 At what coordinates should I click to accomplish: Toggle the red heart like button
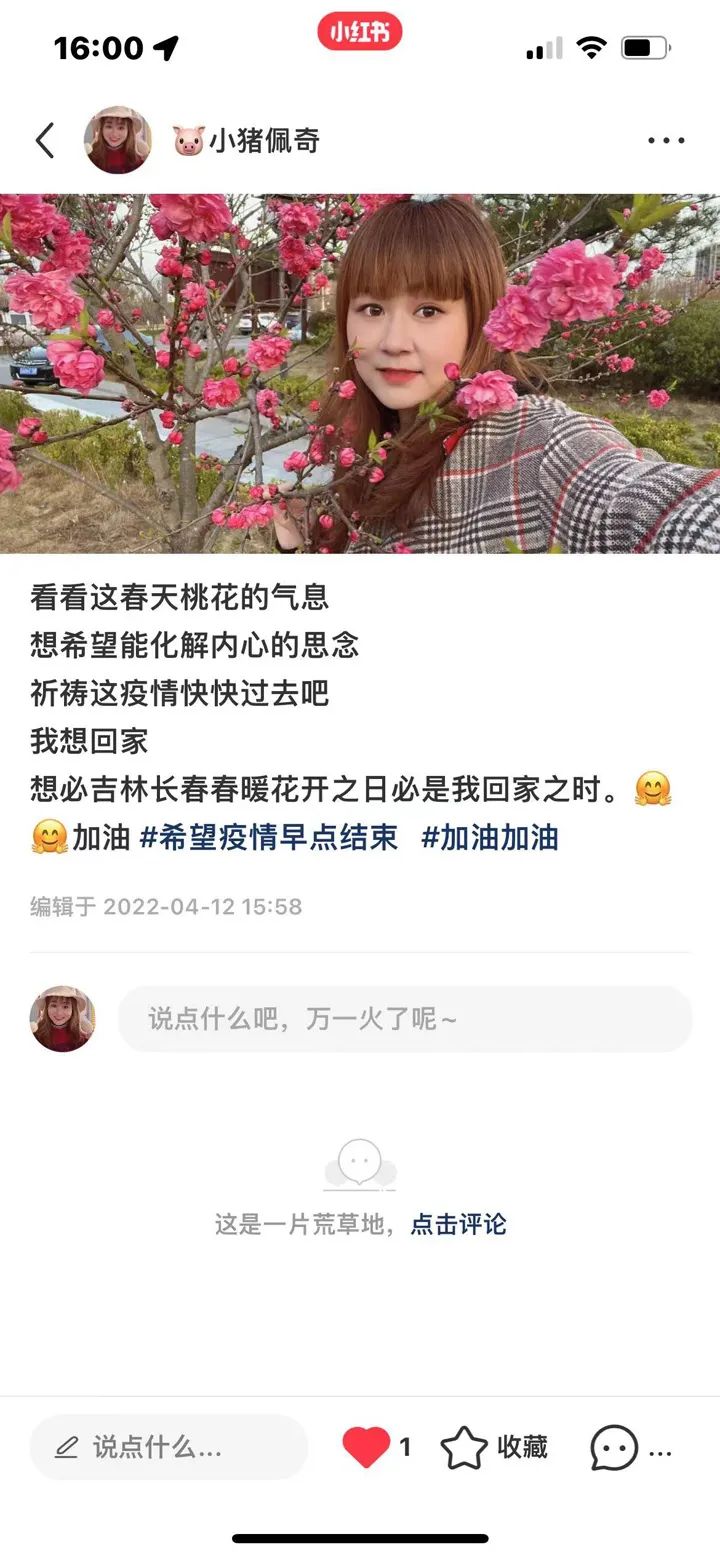click(367, 1447)
